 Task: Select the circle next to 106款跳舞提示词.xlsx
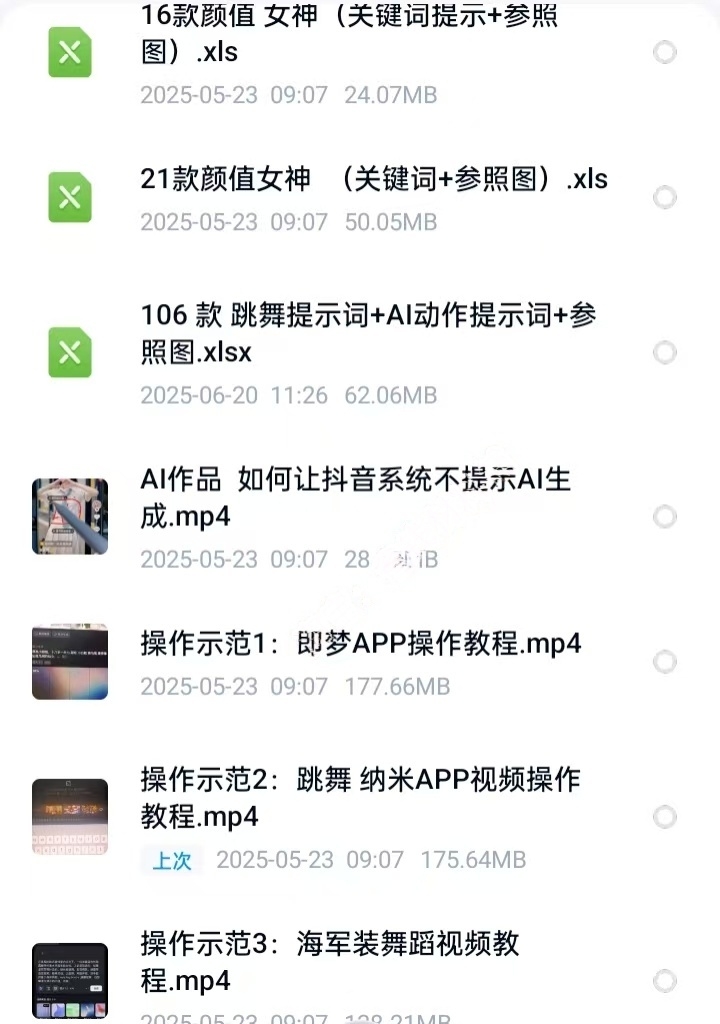point(665,352)
